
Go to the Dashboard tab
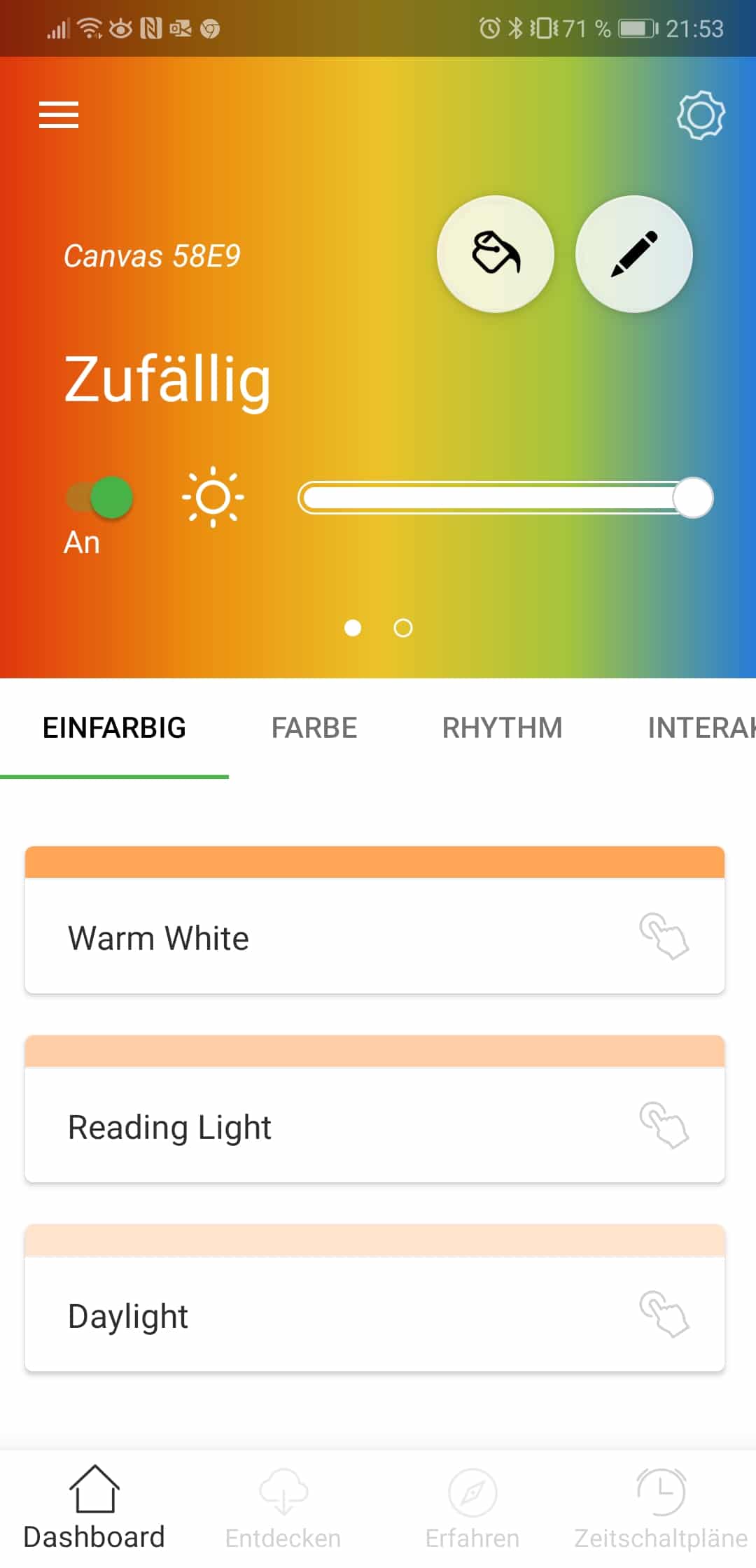[x=94, y=1508]
